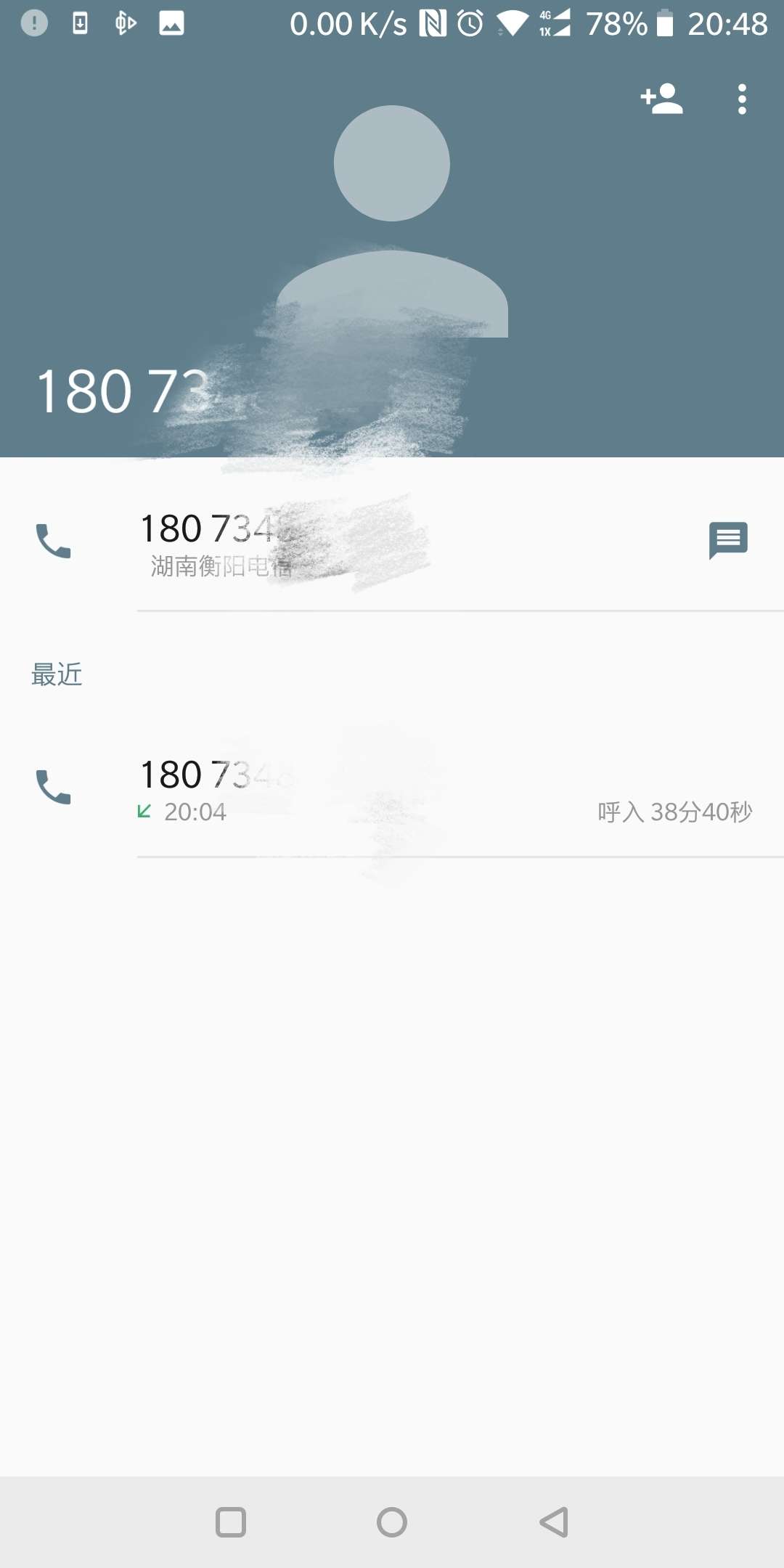Tap the download arrow notification icon
This screenshot has width=784, height=1568.
pyautogui.click(x=79, y=24)
